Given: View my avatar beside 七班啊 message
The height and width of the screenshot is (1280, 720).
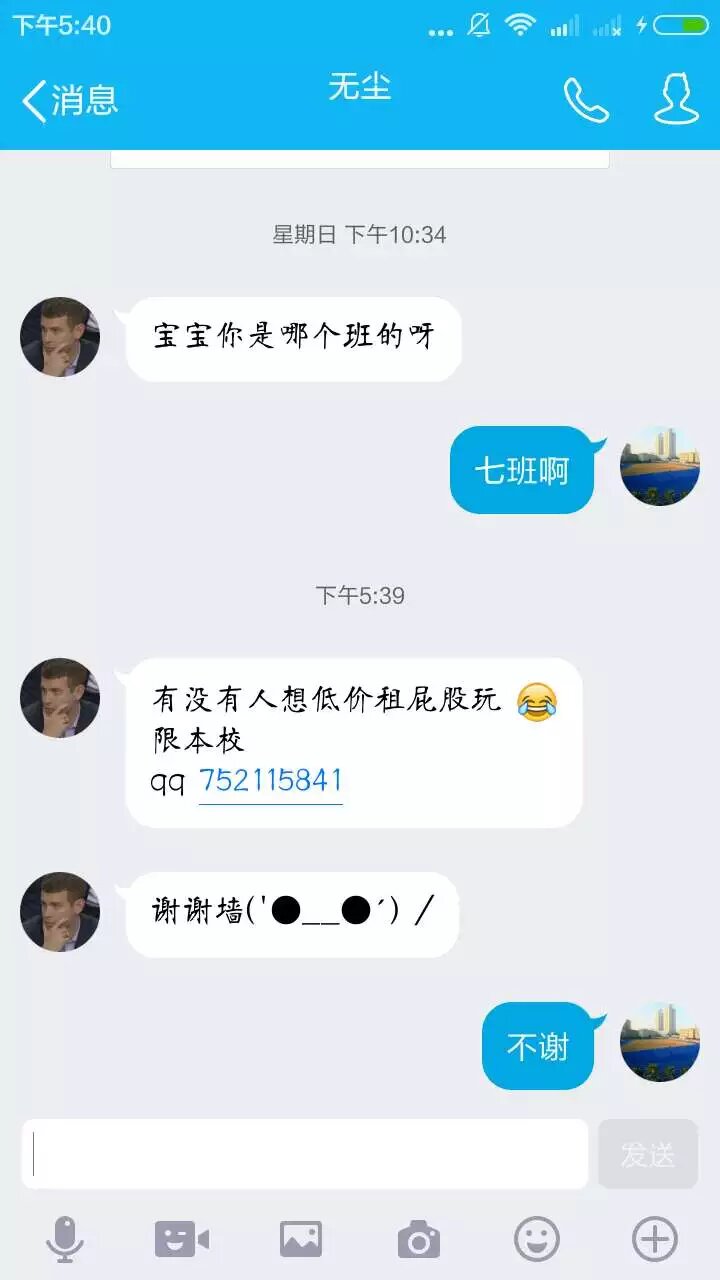Looking at the screenshot, I should [660, 466].
